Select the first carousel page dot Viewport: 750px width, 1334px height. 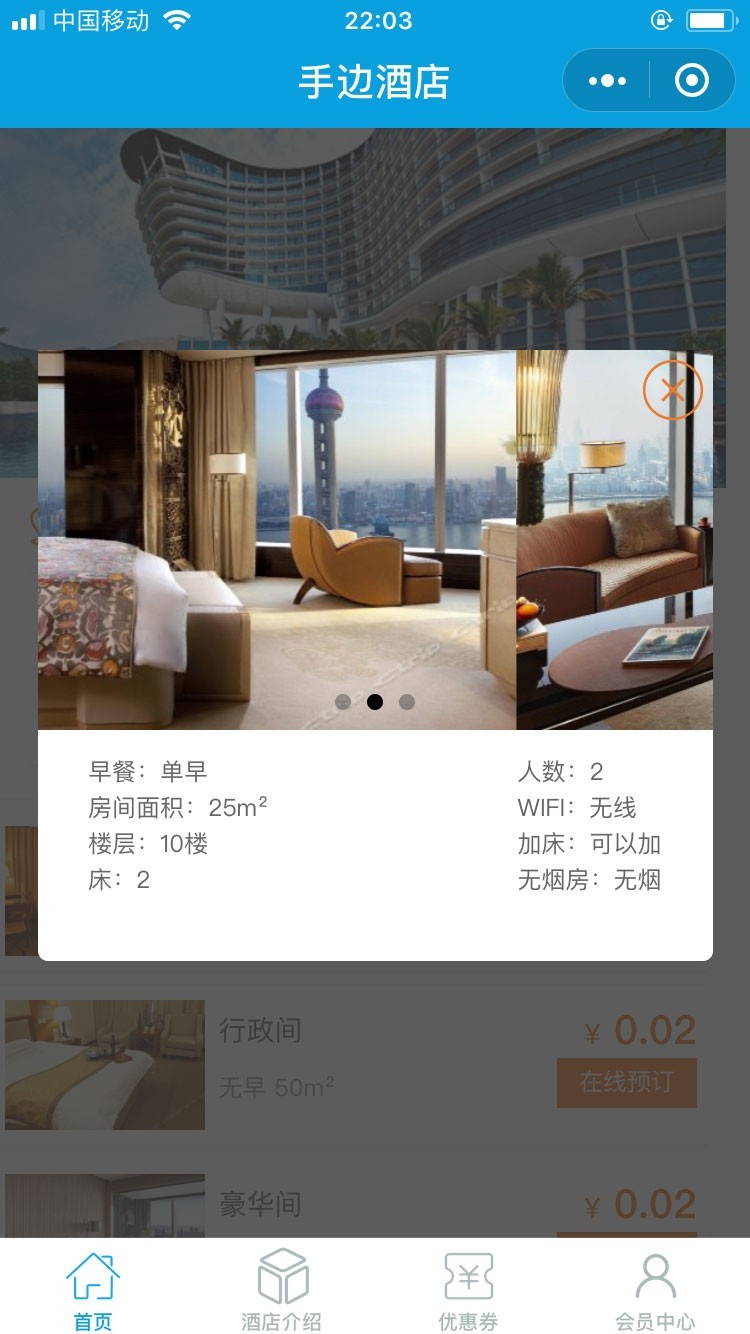point(343,702)
